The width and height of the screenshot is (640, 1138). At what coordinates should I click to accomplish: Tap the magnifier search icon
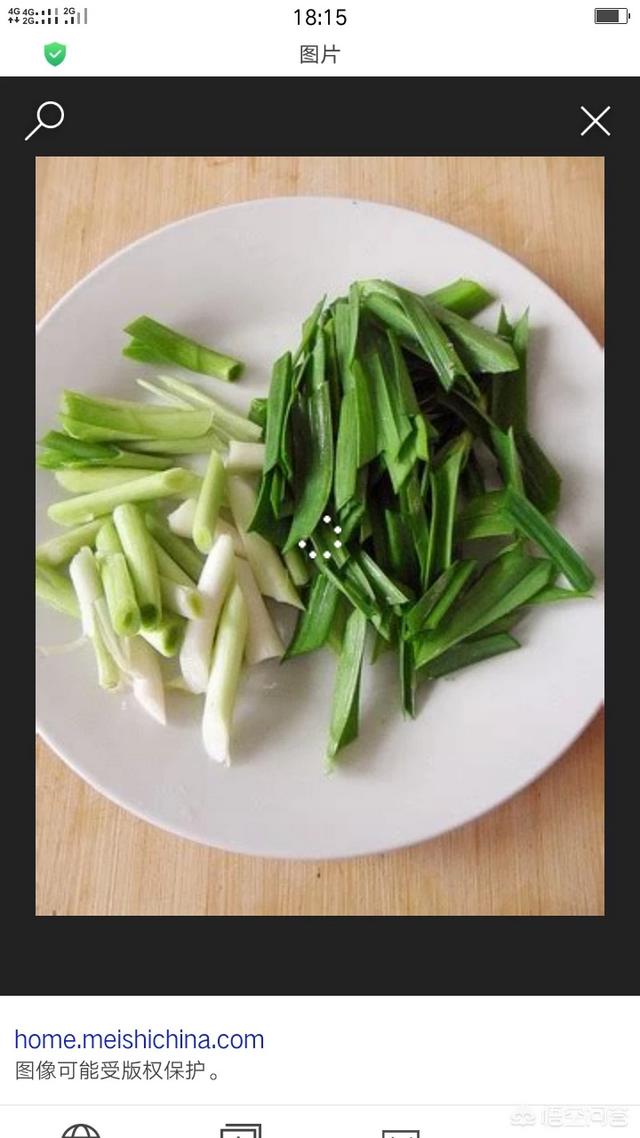[x=44, y=121]
